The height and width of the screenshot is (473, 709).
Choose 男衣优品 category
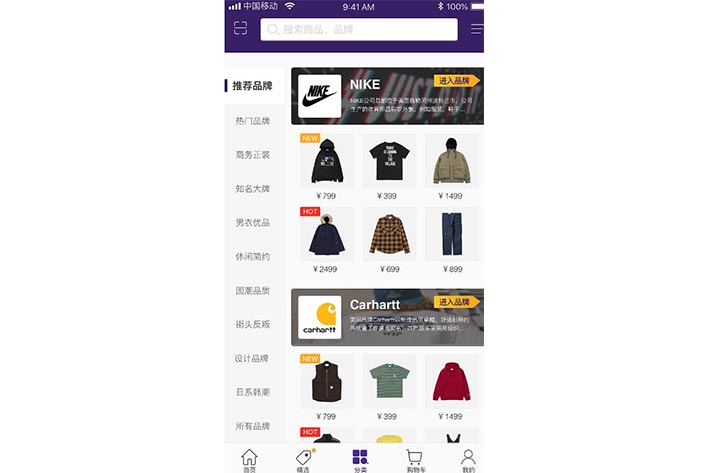click(x=253, y=223)
